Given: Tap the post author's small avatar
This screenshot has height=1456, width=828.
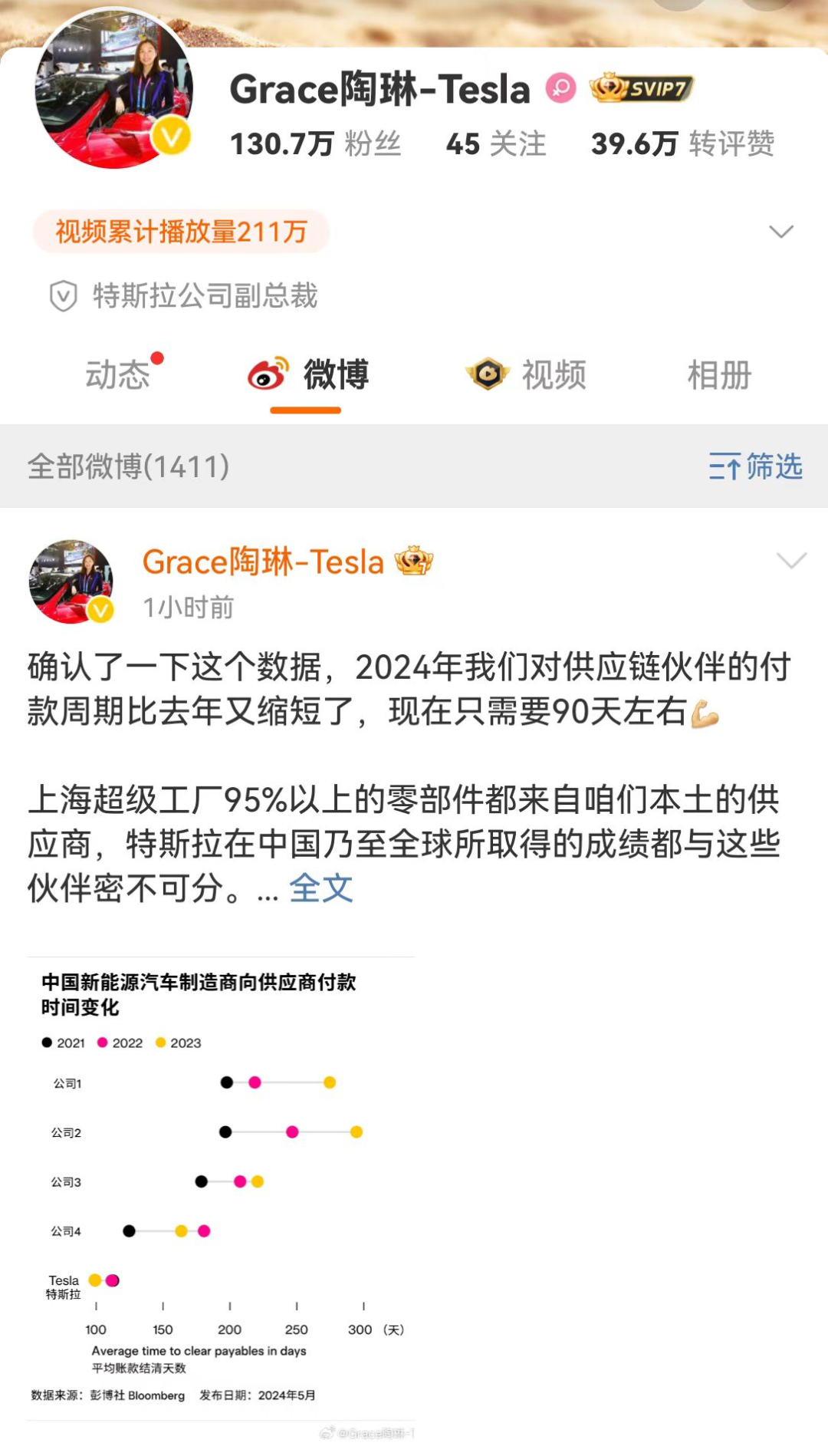Looking at the screenshot, I should click(71, 581).
